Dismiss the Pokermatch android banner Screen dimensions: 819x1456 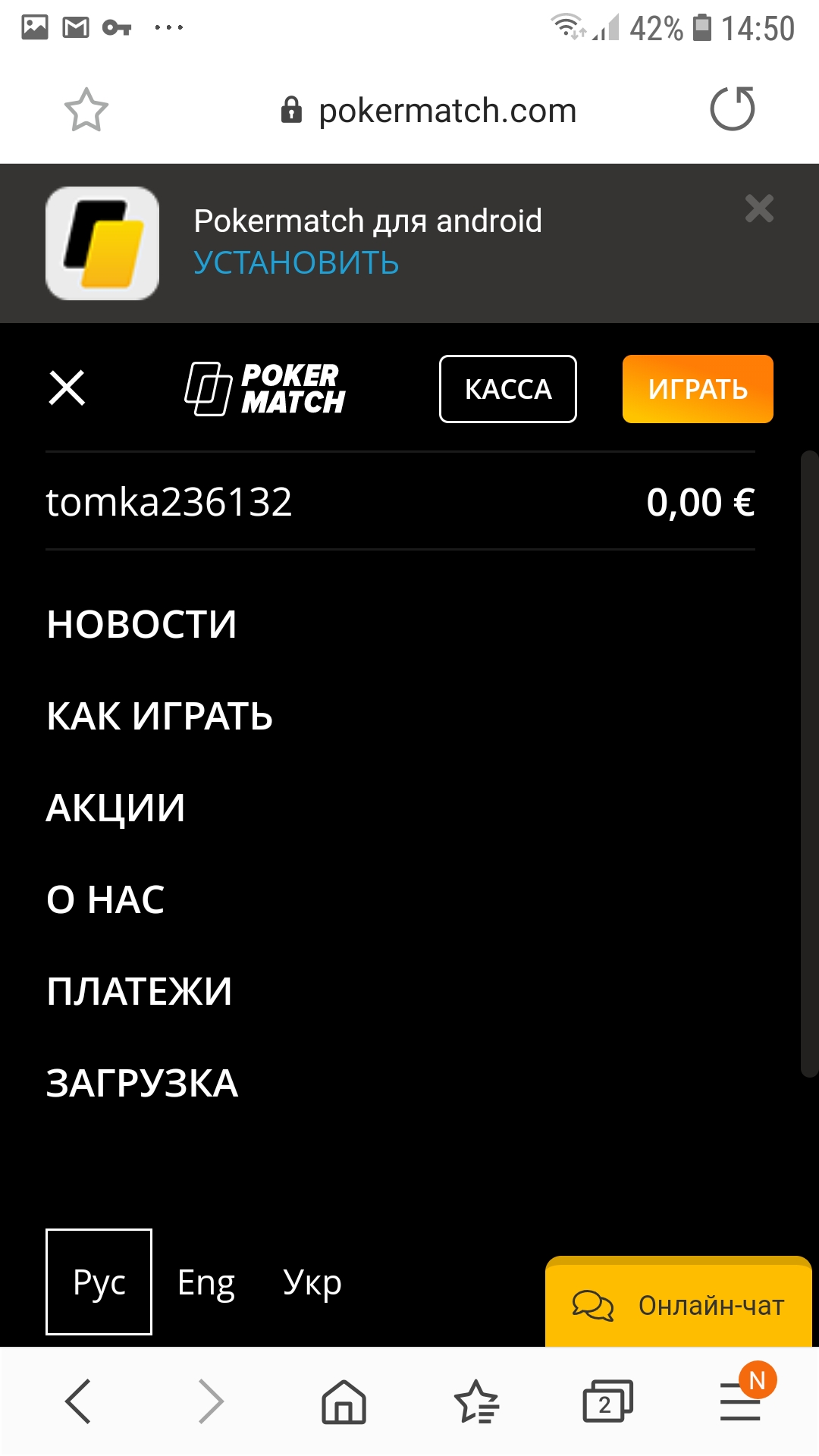point(759,209)
